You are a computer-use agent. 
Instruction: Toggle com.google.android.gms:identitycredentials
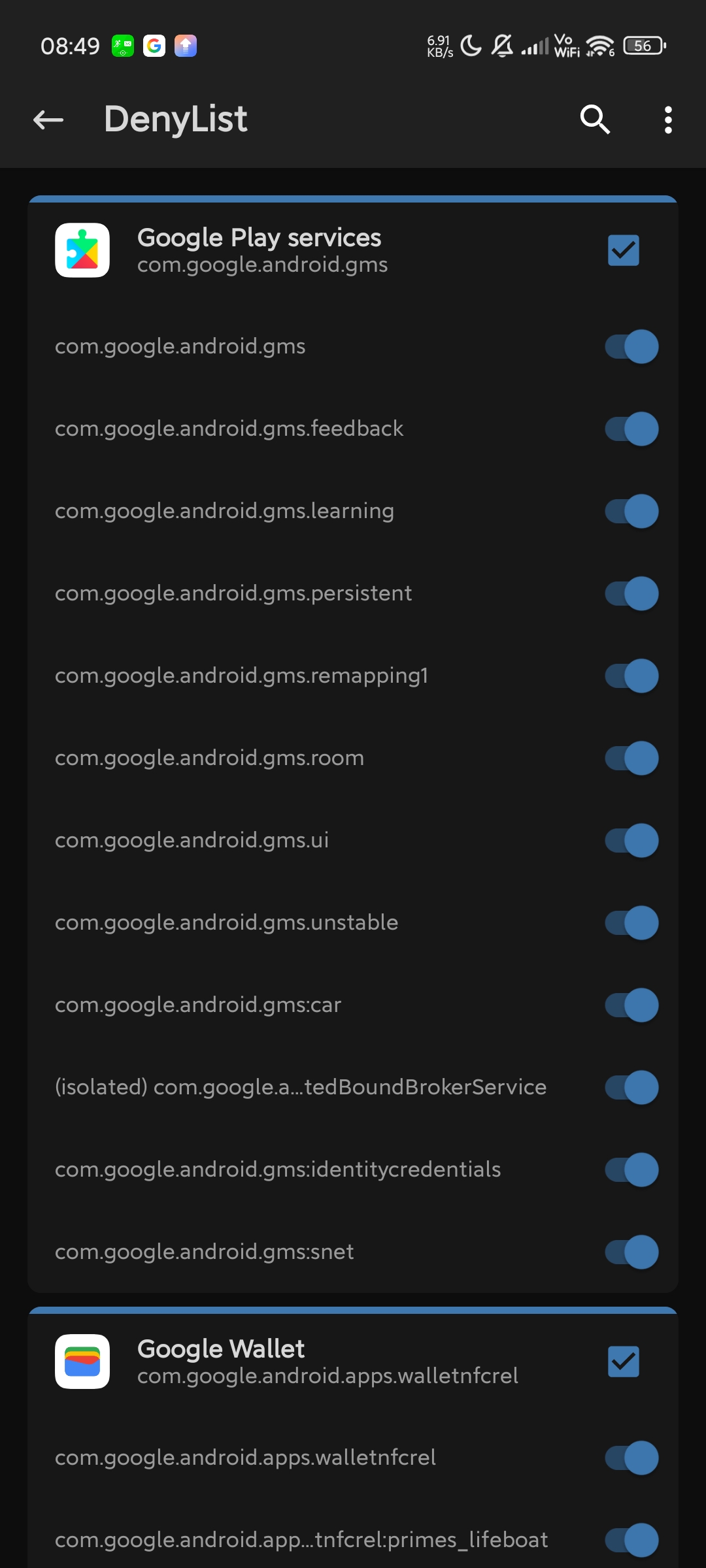(x=631, y=1169)
